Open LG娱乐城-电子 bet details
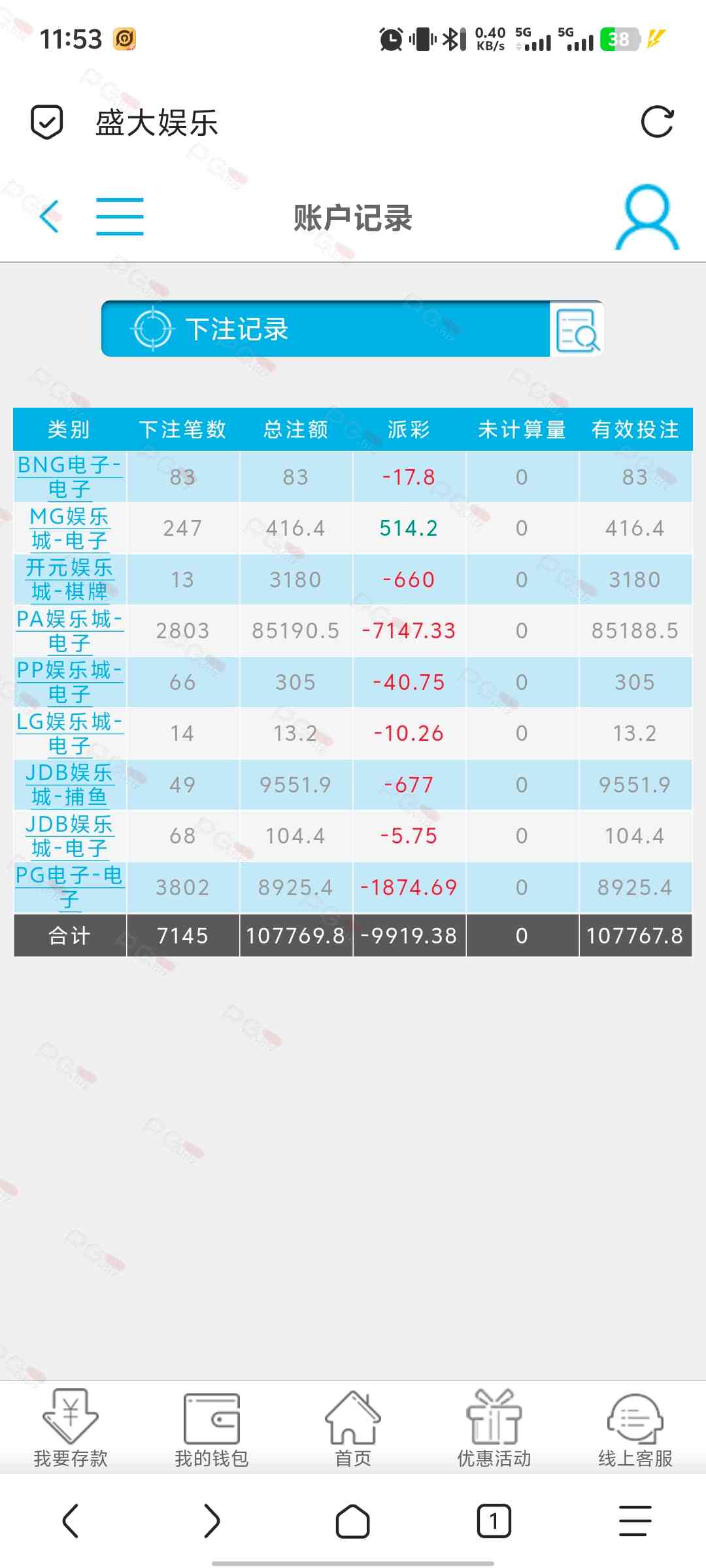The image size is (706, 1568). [69, 733]
